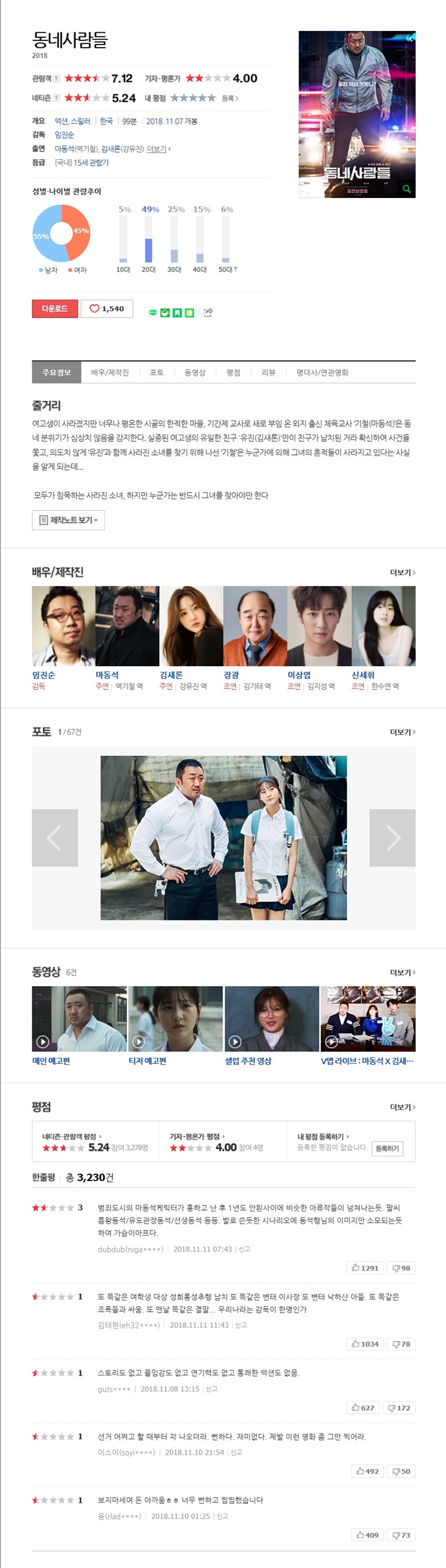The image size is (446, 1568).
Task: Switch to the 평점 tab
Action: tap(233, 373)
